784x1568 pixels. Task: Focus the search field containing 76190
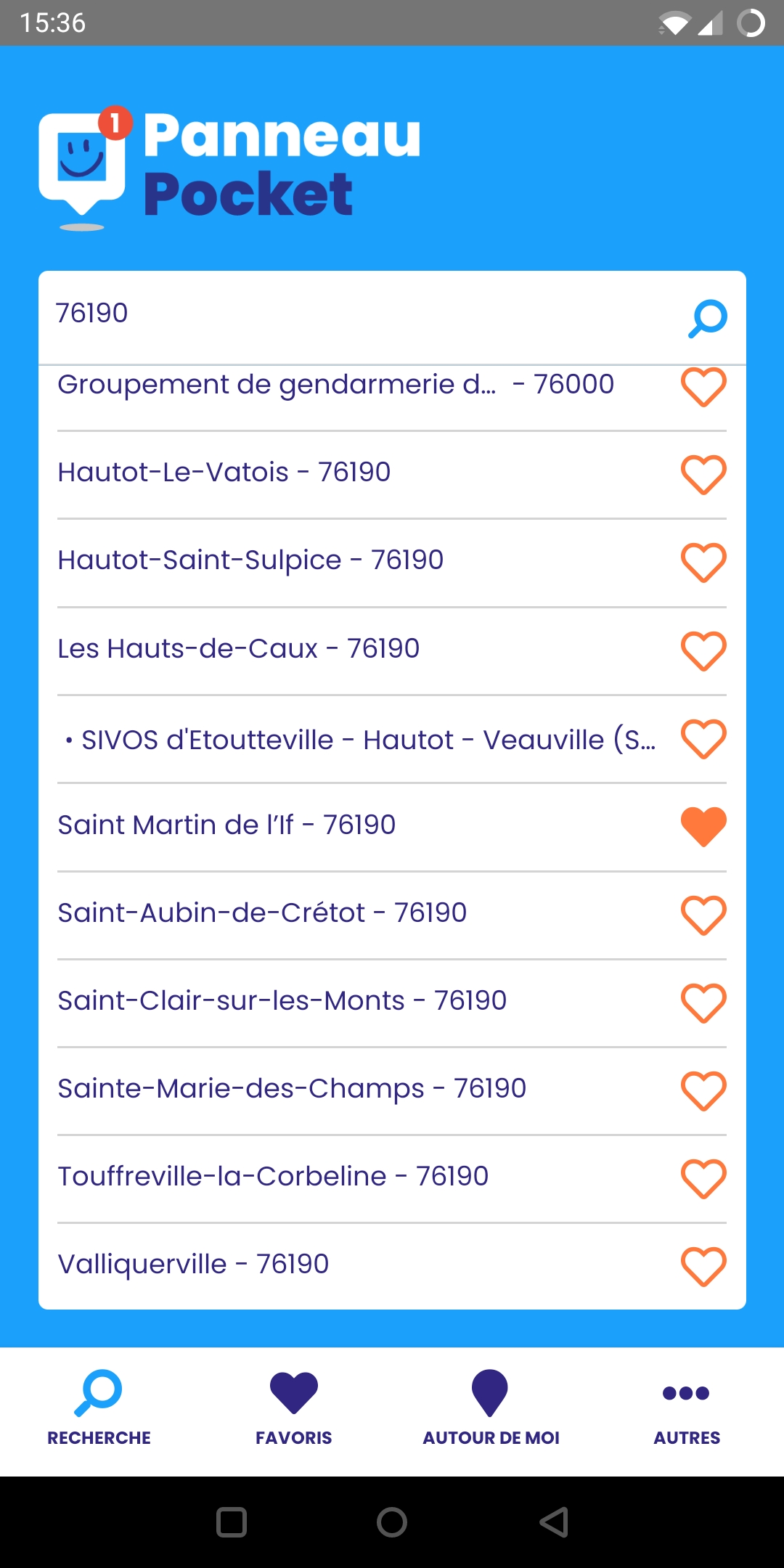[x=348, y=315]
